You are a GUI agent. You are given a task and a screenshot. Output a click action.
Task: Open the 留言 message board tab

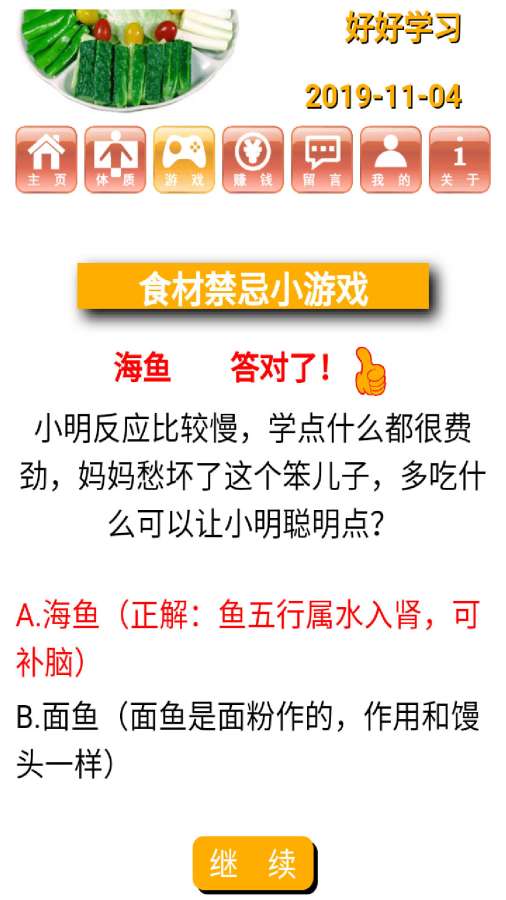pos(322,160)
